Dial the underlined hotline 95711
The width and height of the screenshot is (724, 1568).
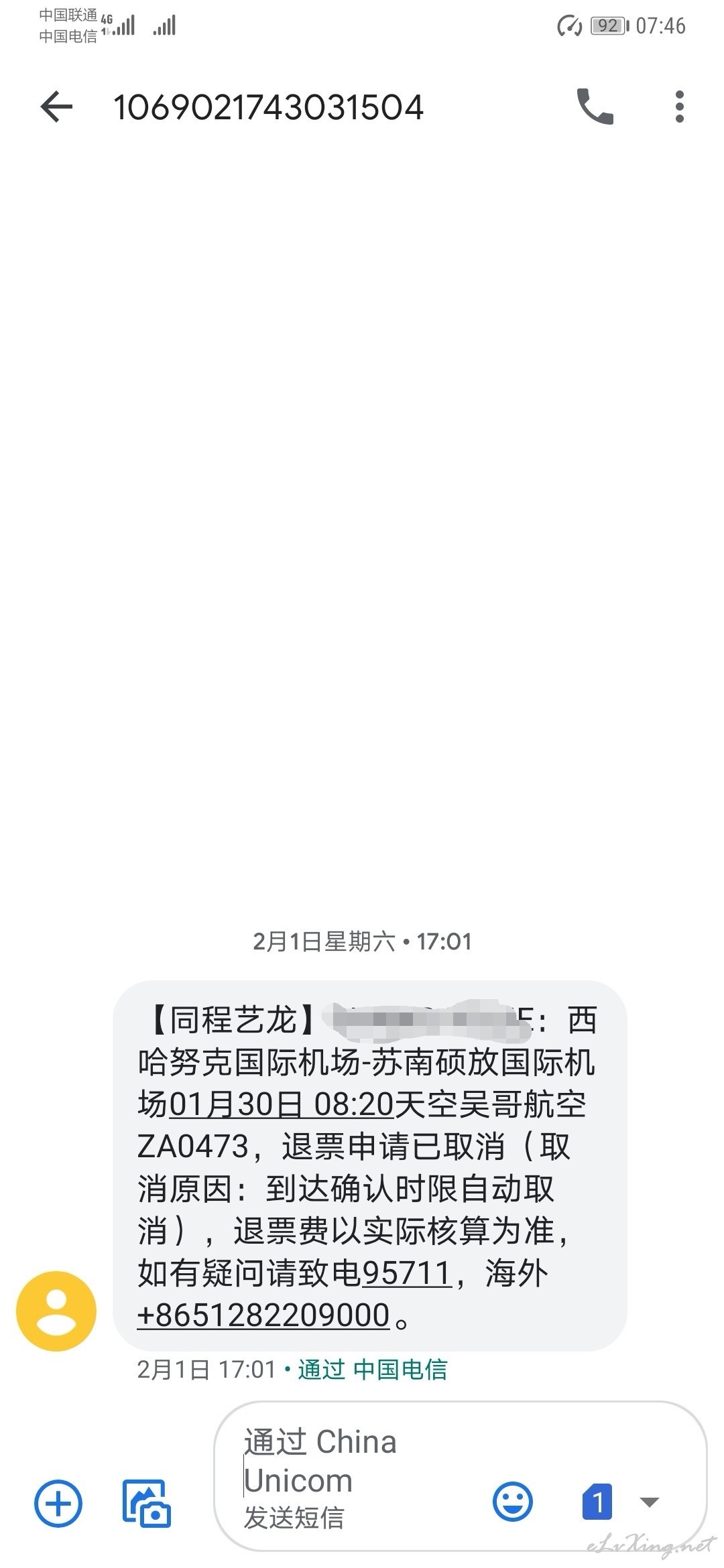pyautogui.click(x=407, y=1273)
